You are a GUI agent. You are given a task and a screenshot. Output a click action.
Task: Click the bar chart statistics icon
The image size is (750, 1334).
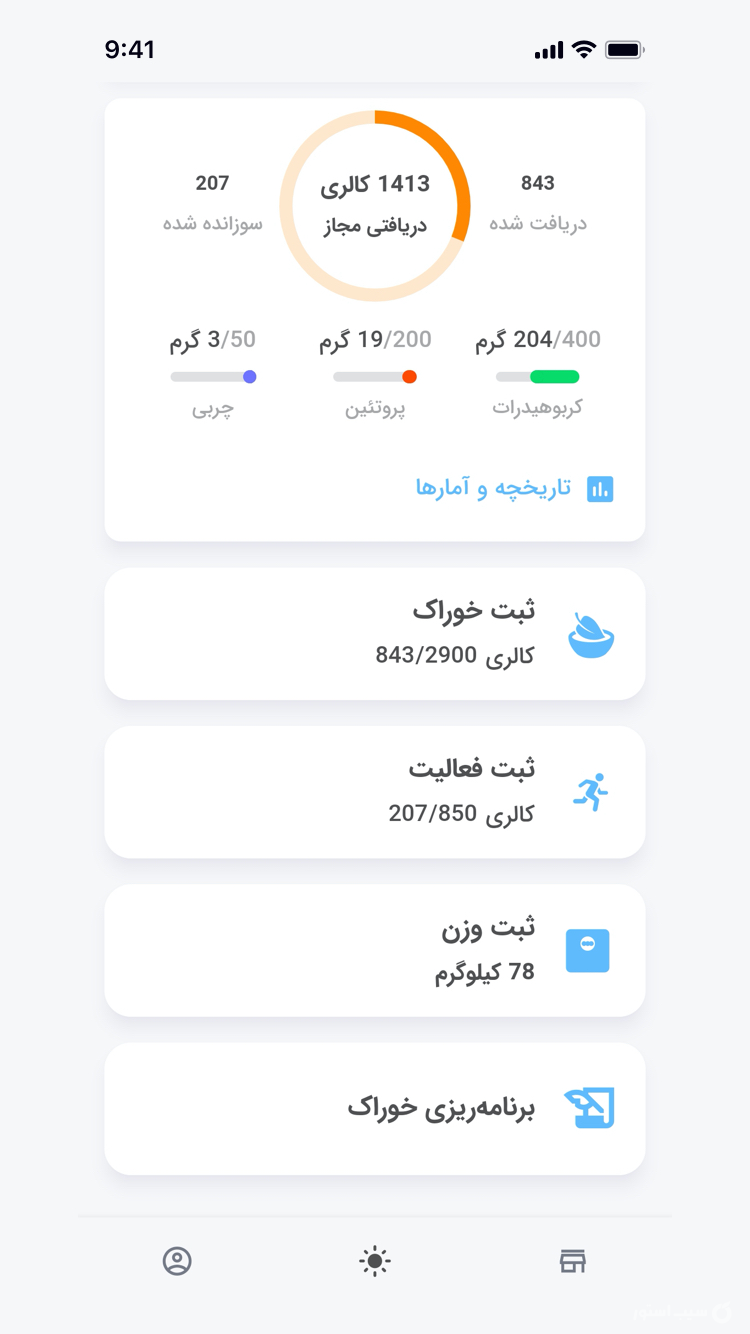coord(600,489)
